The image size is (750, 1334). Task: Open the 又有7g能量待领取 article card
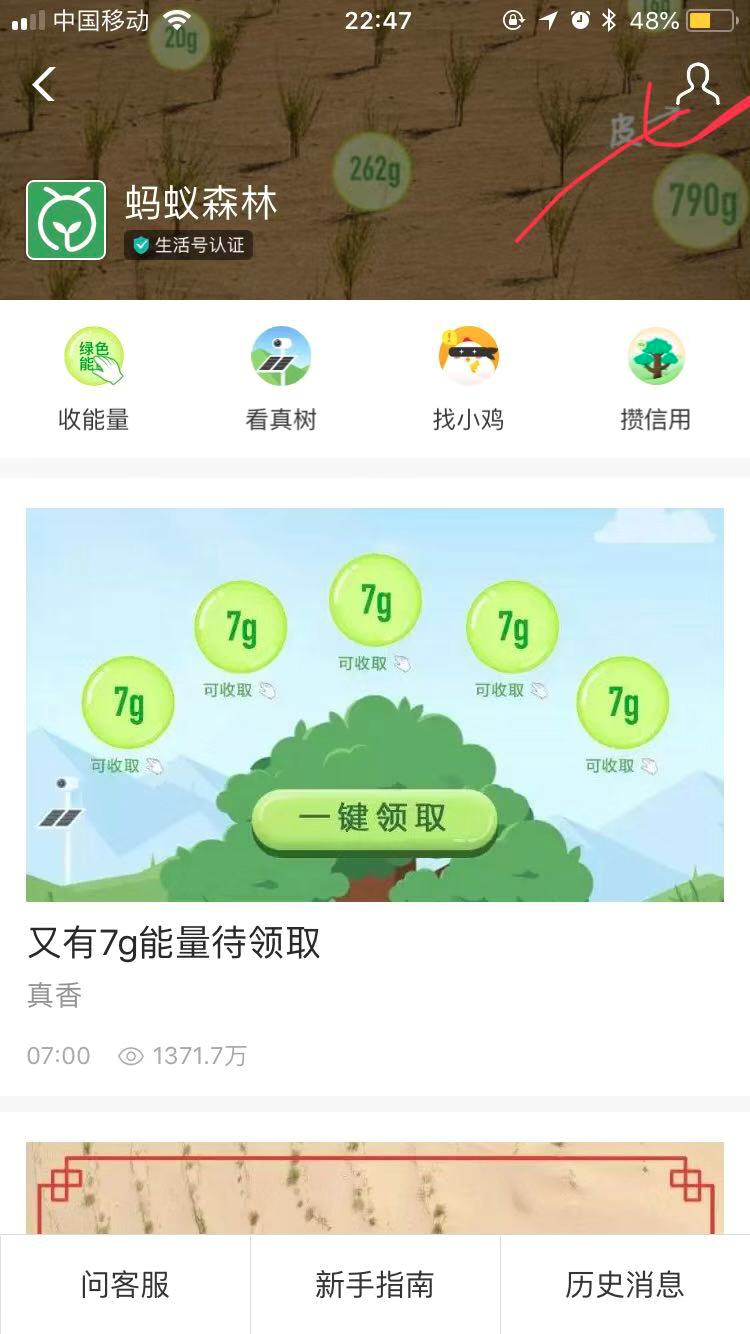374,760
